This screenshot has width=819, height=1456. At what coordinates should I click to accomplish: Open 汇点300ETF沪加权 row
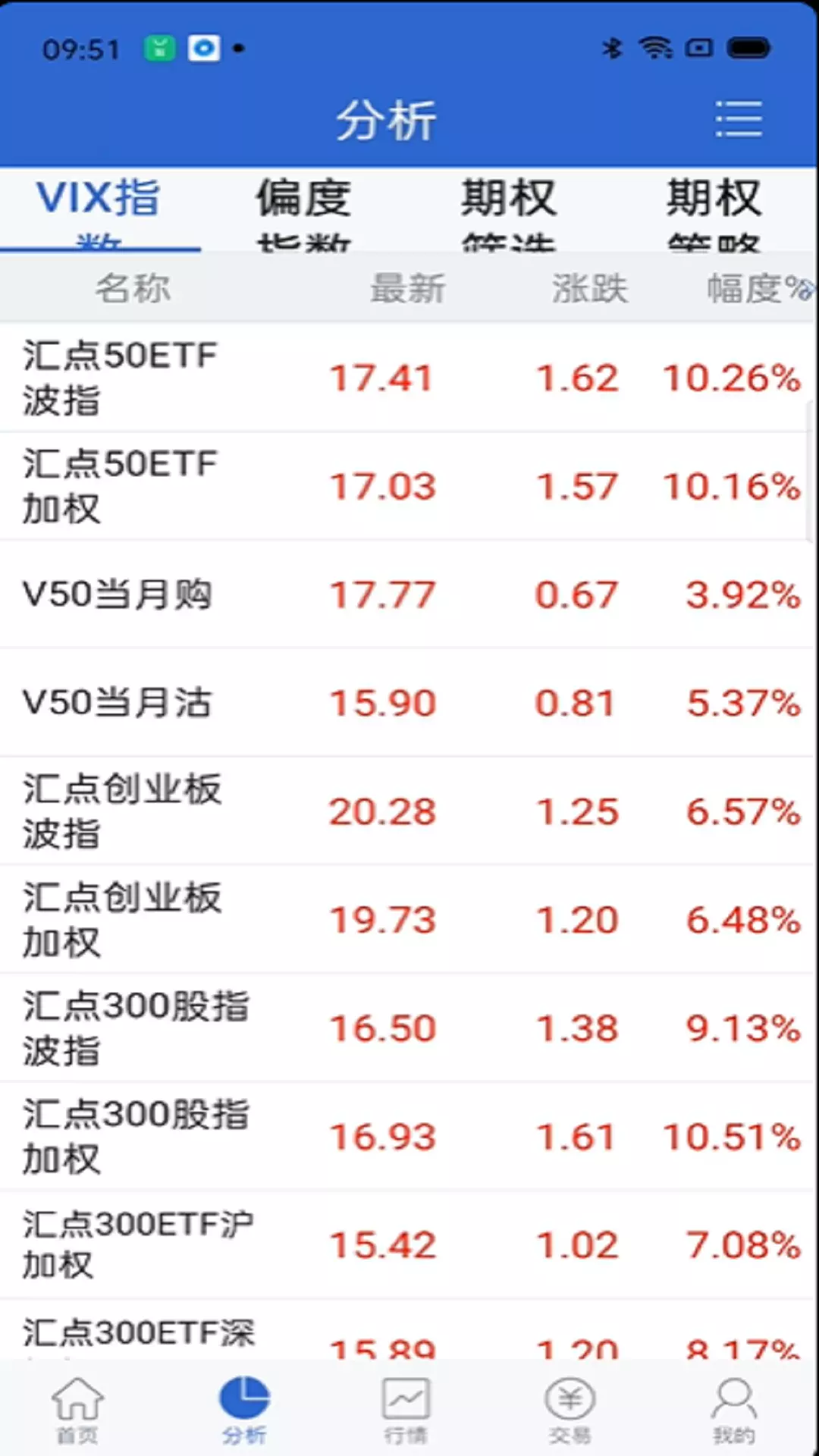pyautogui.click(x=408, y=1245)
